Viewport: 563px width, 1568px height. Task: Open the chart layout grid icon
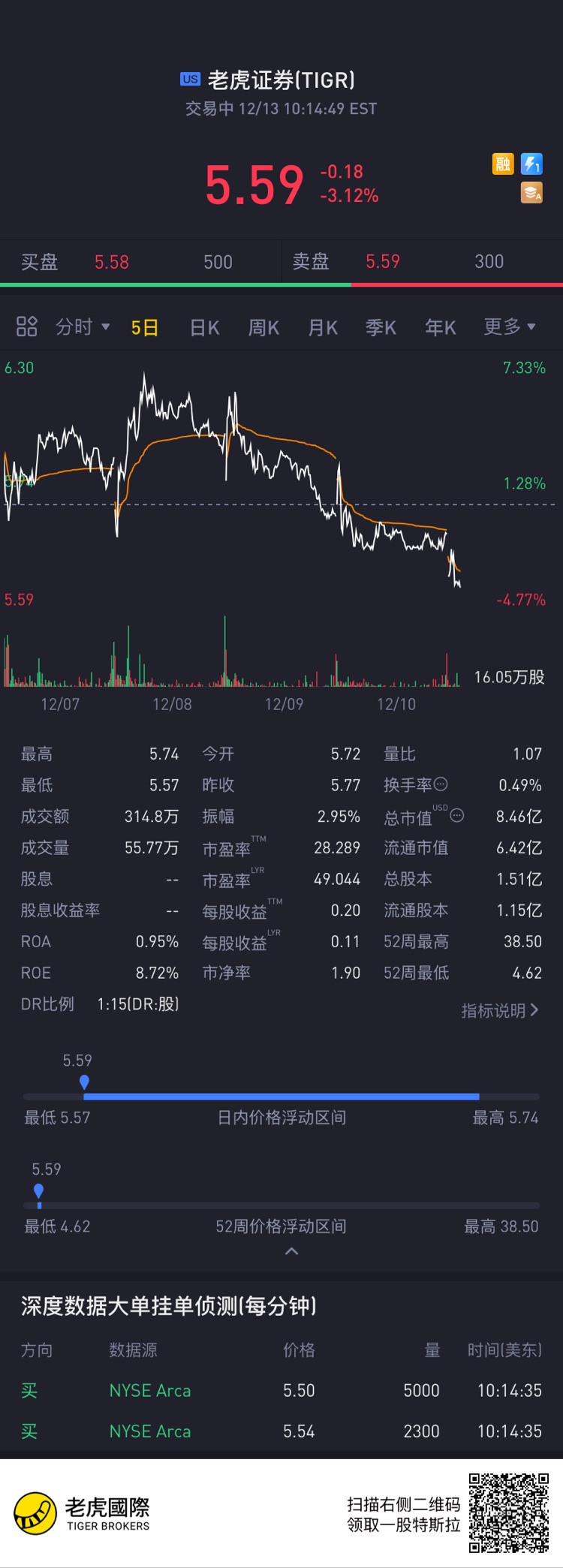point(27,327)
